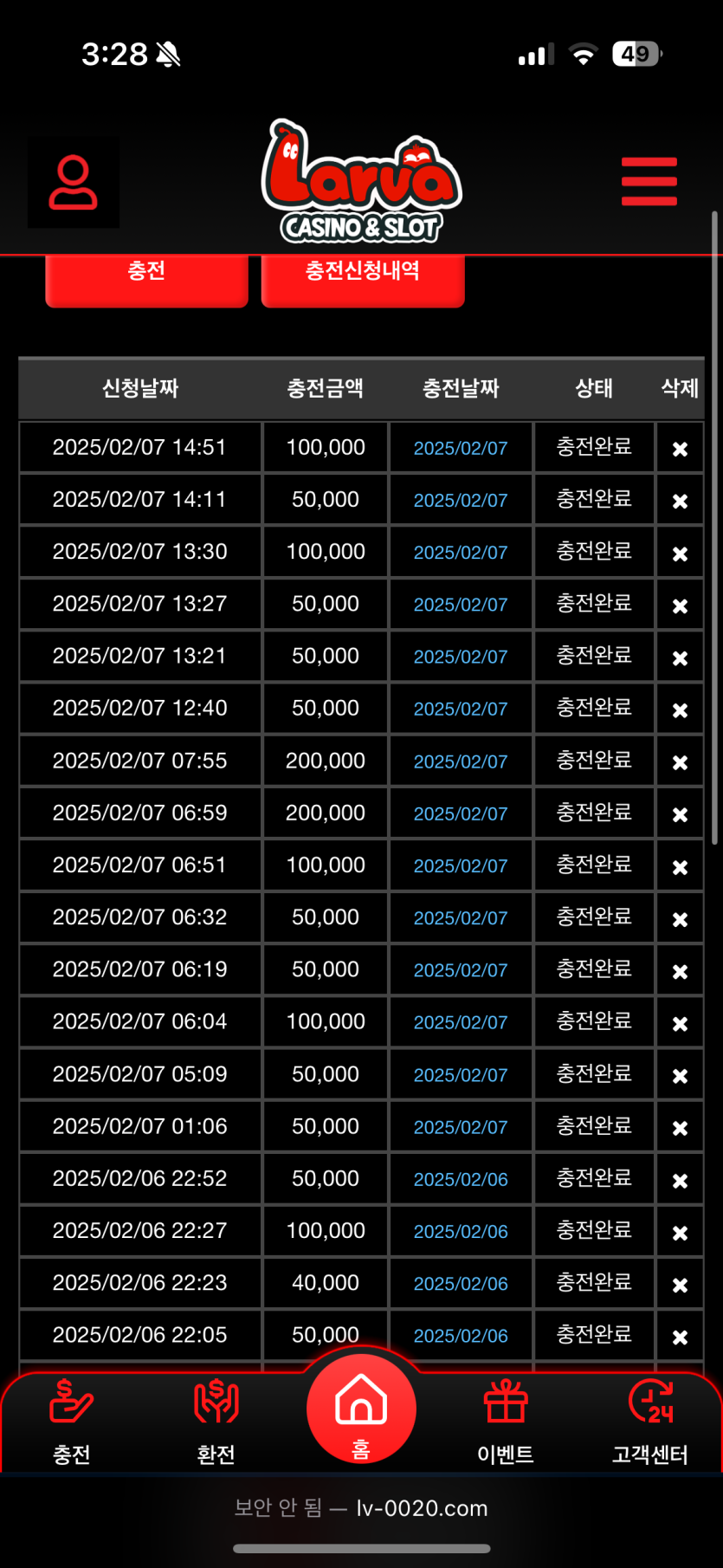Remove the 2025/02/07 01:06 entry

(x=680, y=1127)
